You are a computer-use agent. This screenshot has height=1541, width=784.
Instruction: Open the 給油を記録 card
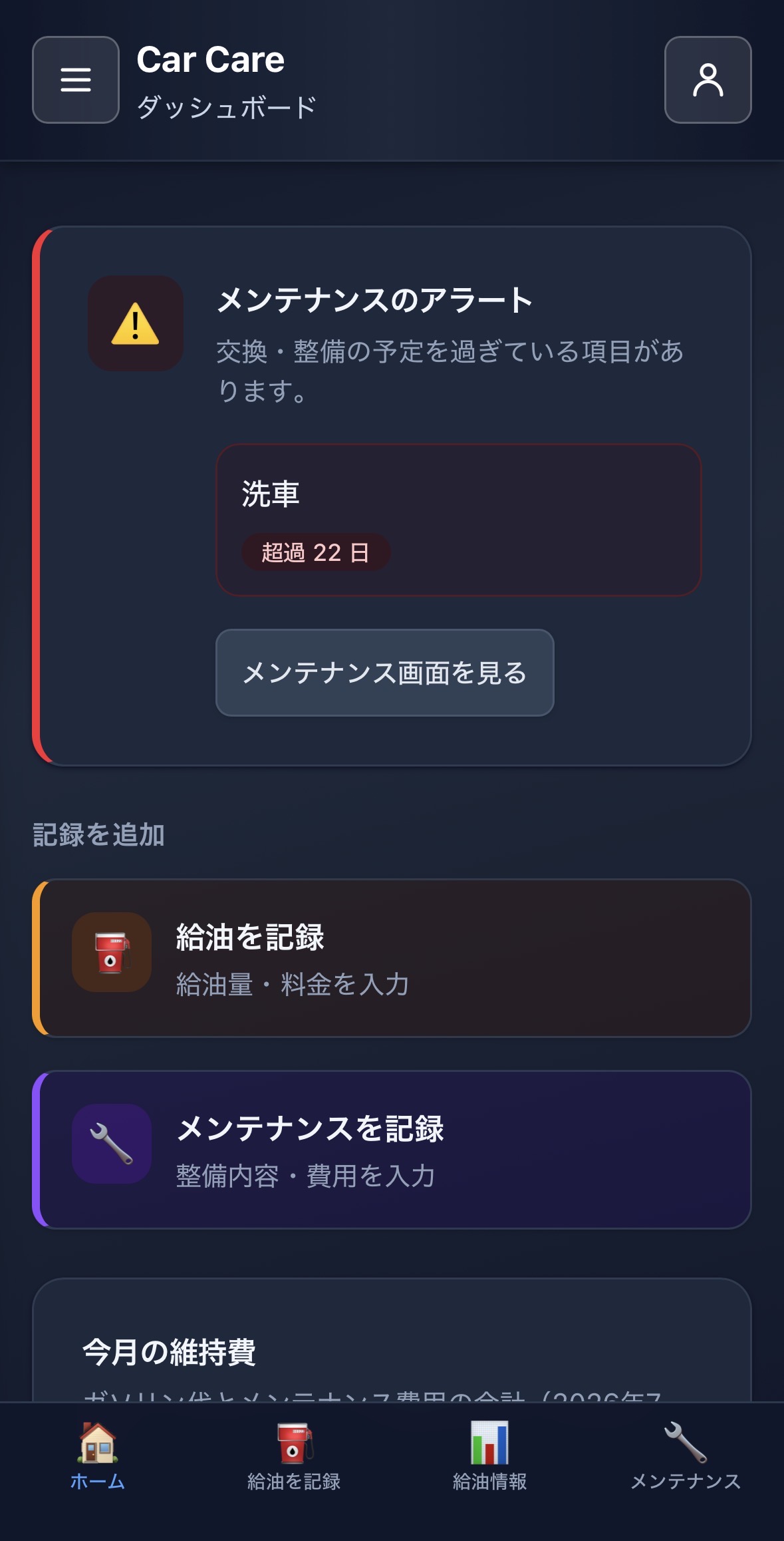click(x=392, y=958)
